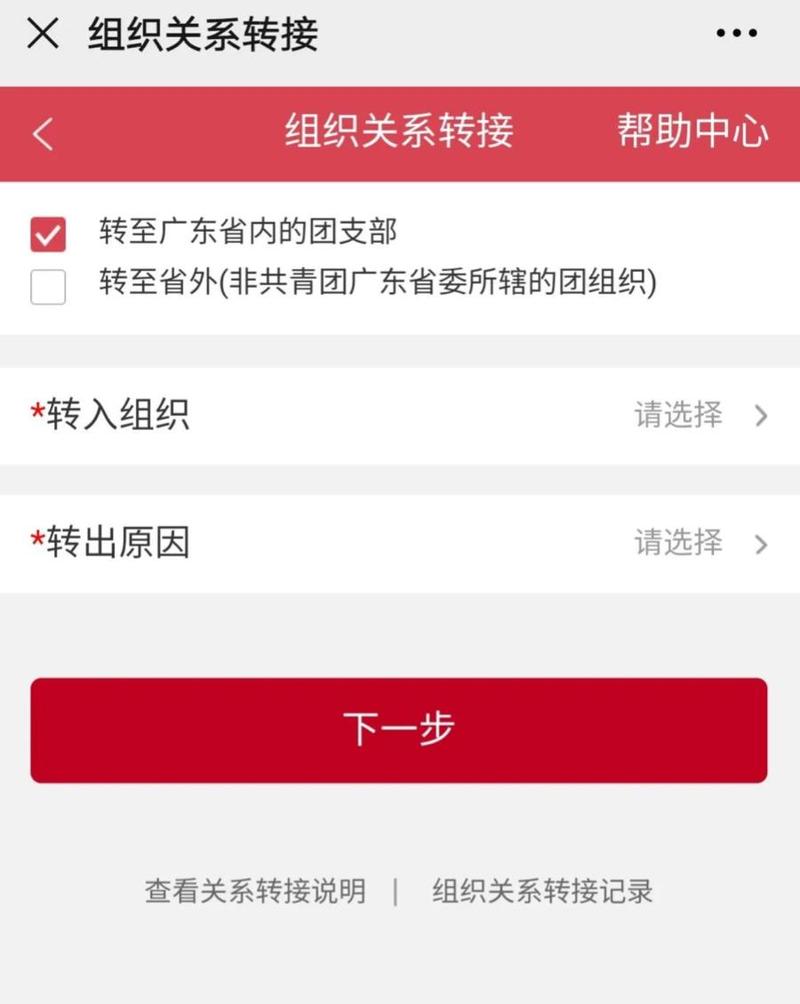This screenshot has width=800, height=1004.
Task: View 查看关系转接说明 instructions
Action: [255, 891]
